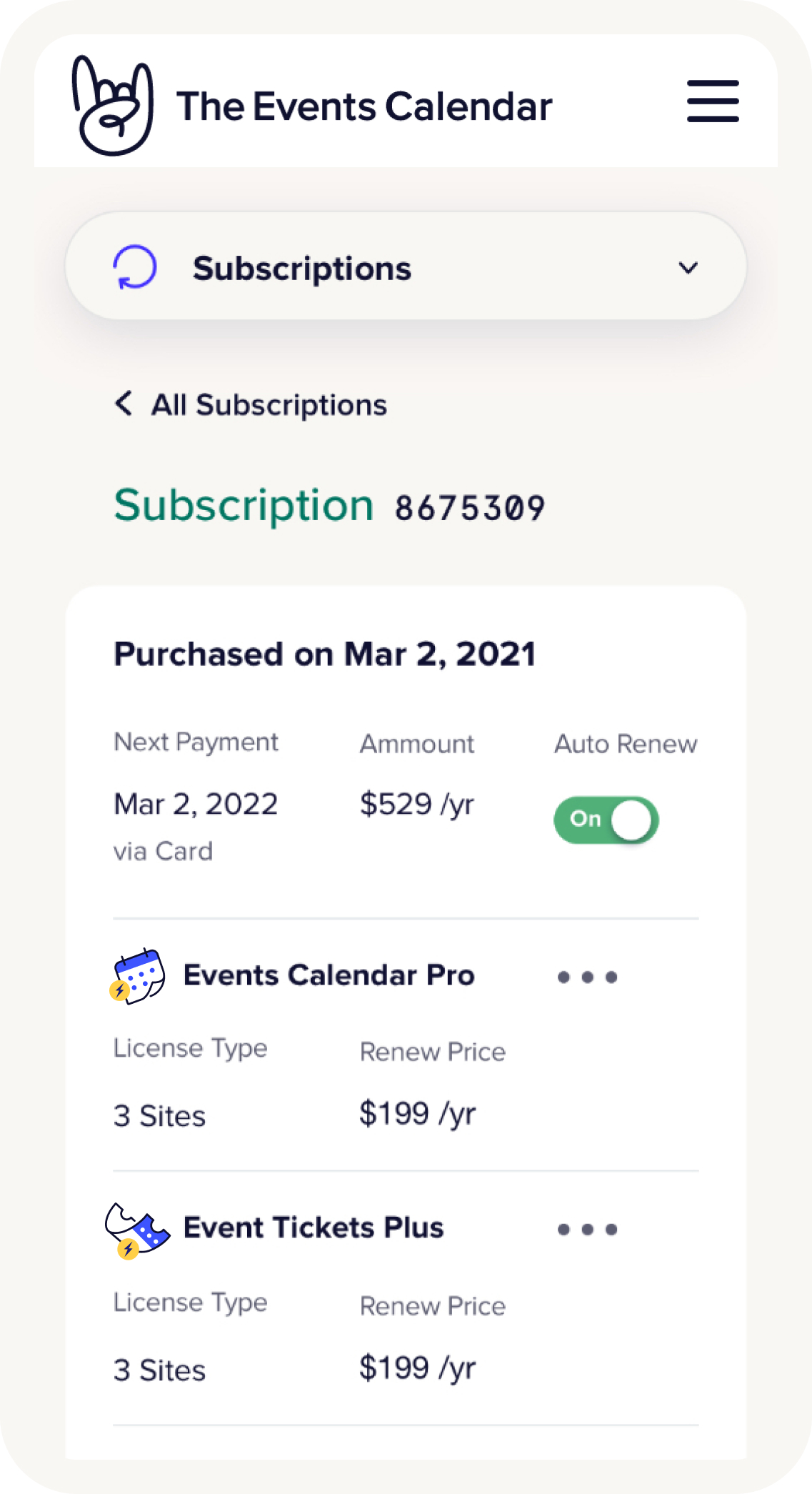Viewport: 812px width, 1494px height.
Task: Turn off Auto Renew
Action: click(606, 820)
